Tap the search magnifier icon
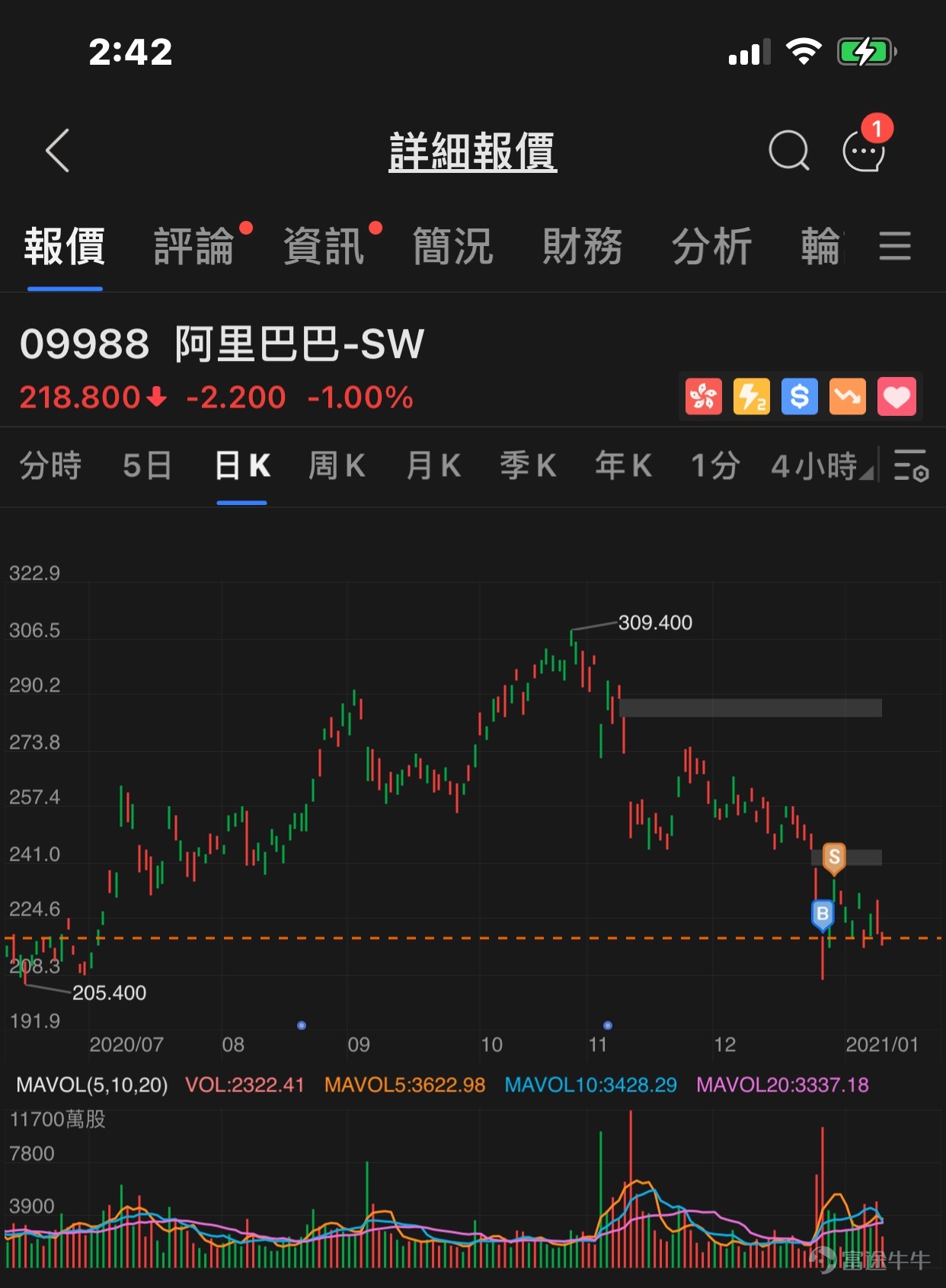 click(x=789, y=150)
